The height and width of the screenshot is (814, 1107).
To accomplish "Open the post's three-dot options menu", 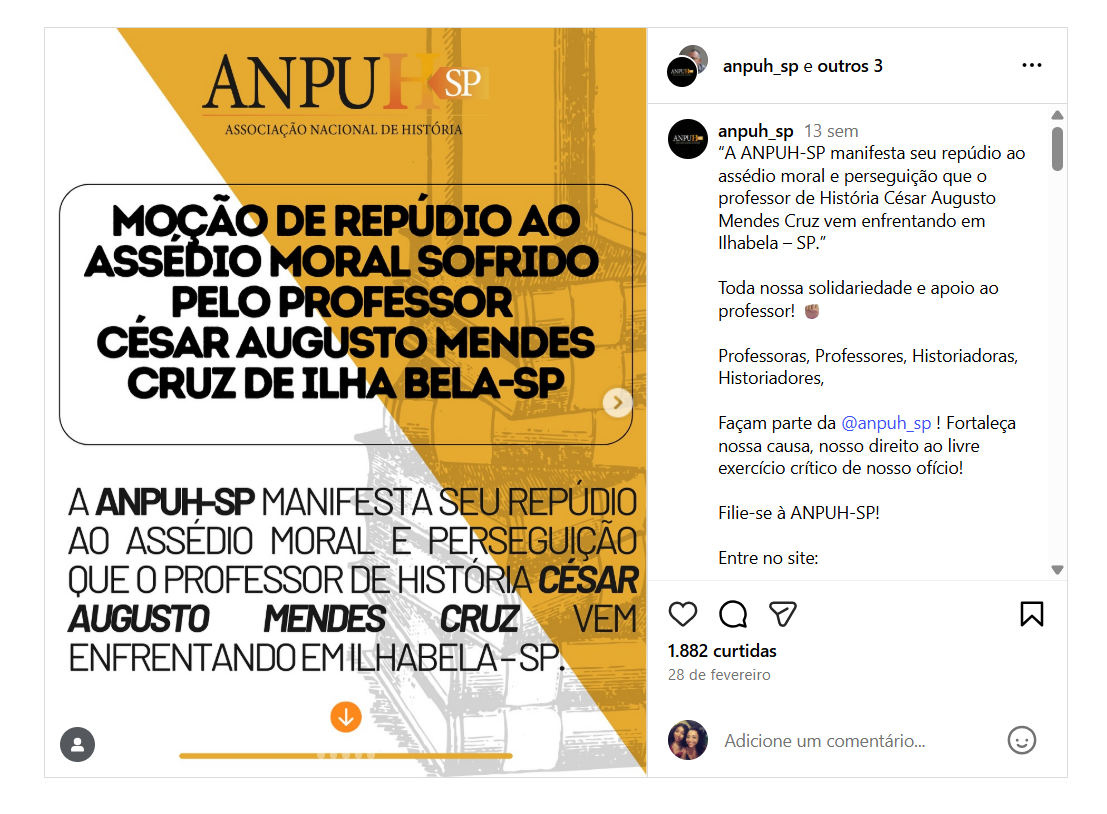I will tap(1031, 66).
